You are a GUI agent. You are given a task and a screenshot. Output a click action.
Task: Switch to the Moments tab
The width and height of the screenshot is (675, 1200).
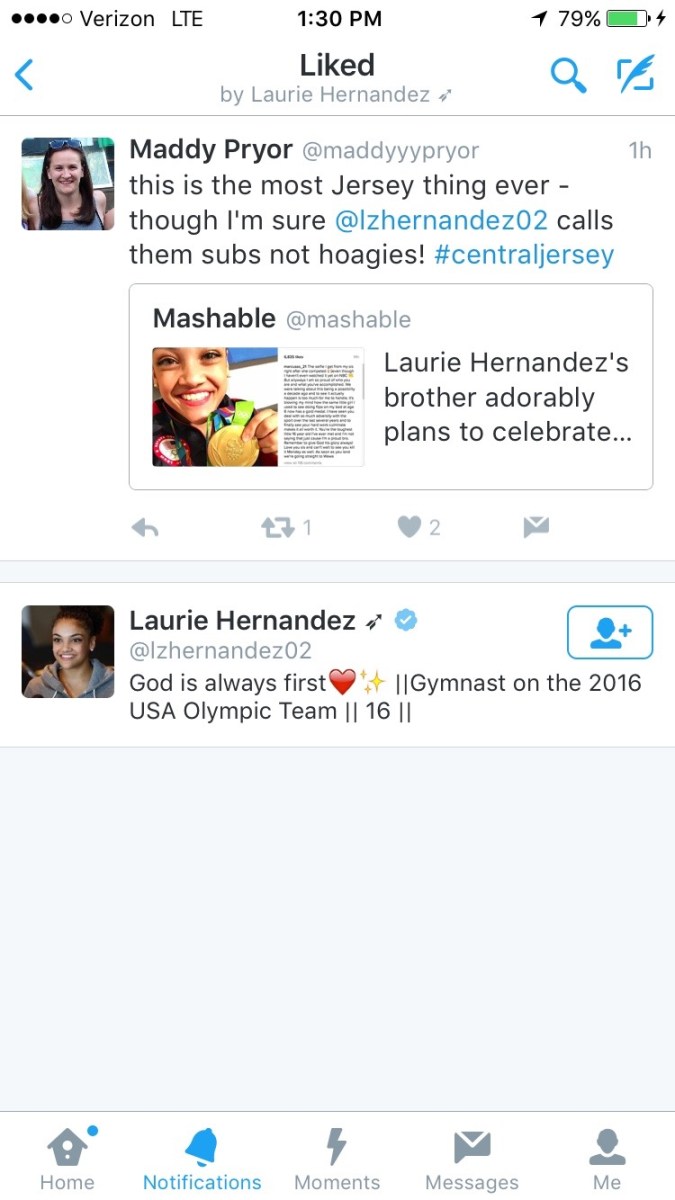pyautogui.click(x=337, y=1157)
